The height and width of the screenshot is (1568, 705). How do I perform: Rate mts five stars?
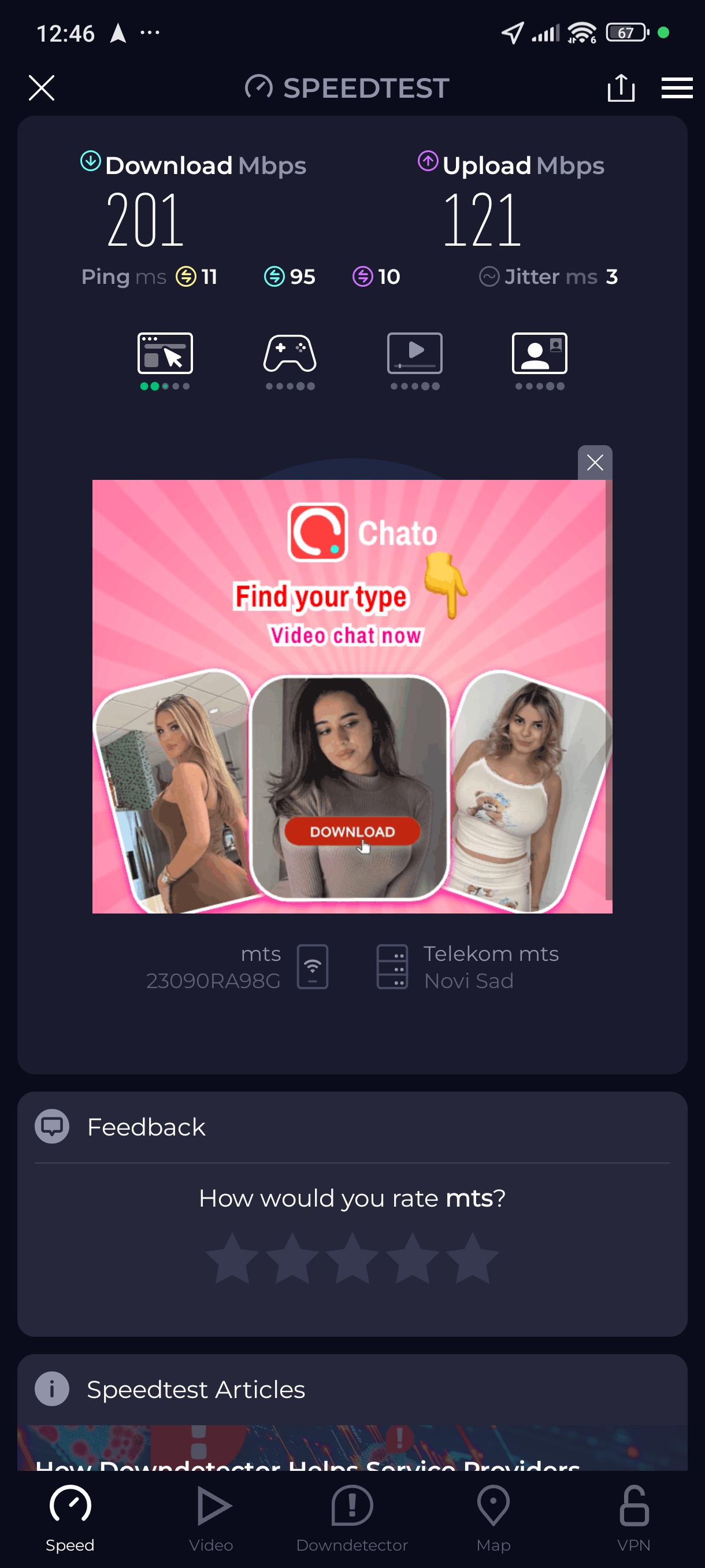pyautogui.click(x=472, y=1258)
